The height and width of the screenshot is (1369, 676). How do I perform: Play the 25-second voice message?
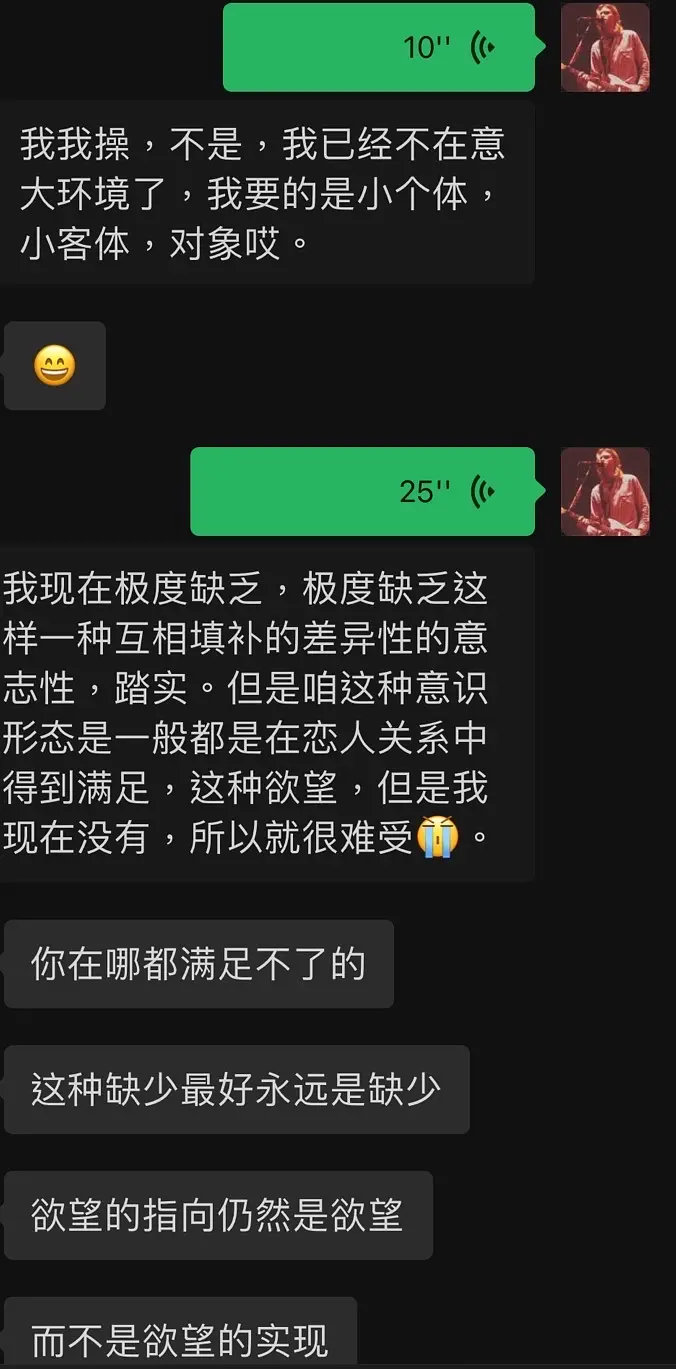pyautogui.click(x=362, y=492)
